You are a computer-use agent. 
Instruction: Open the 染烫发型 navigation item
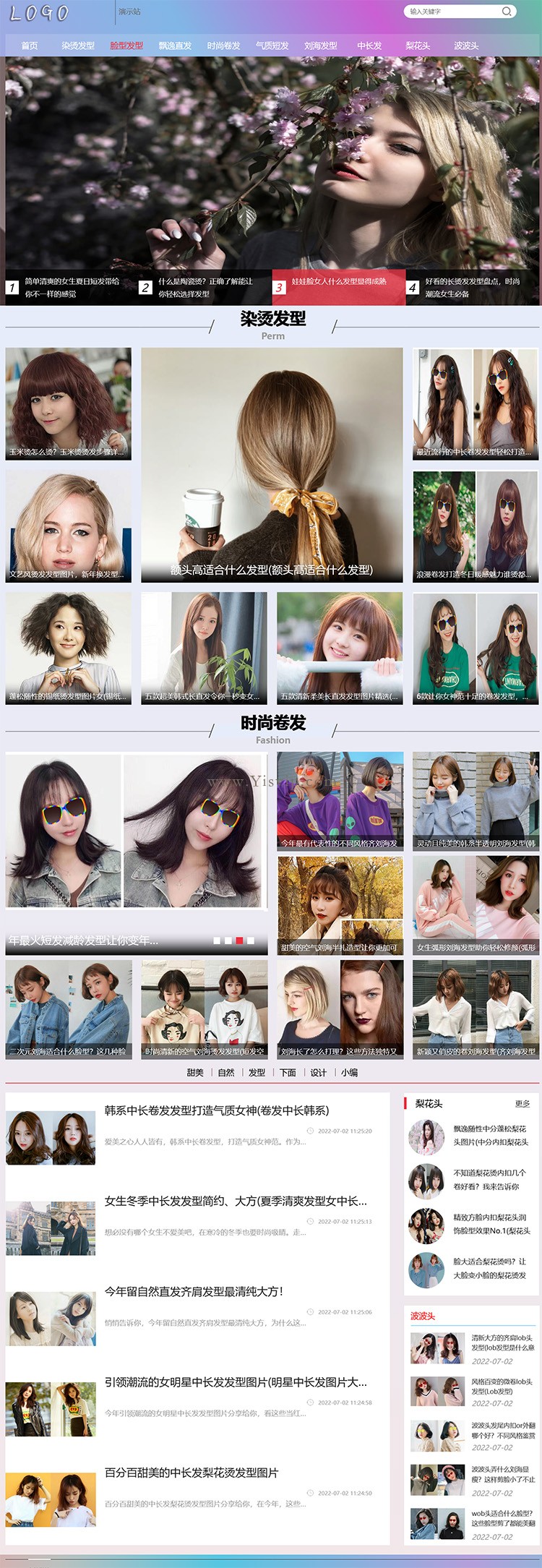pyautogui.click(x=78, y=46)
